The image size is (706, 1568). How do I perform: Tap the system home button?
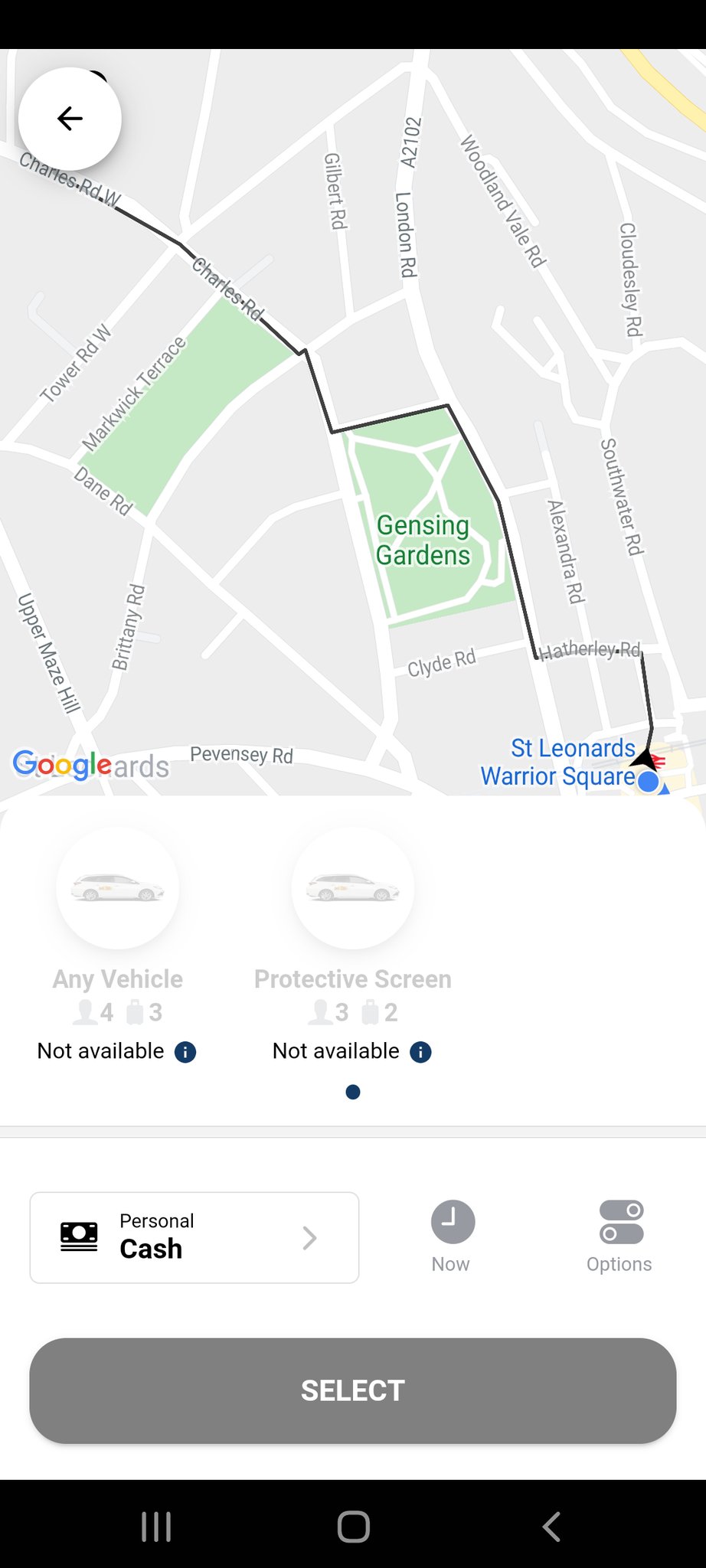(353, 1526)
